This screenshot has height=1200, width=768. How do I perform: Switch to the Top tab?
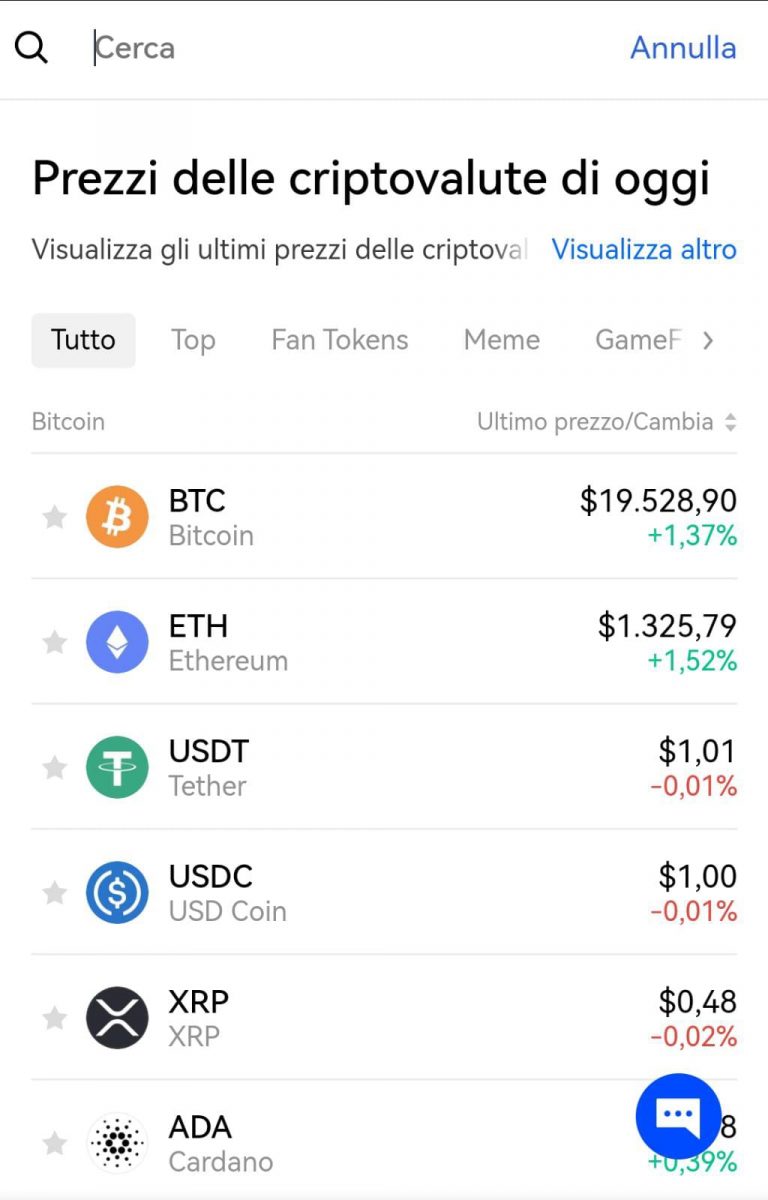pos(192,340)
